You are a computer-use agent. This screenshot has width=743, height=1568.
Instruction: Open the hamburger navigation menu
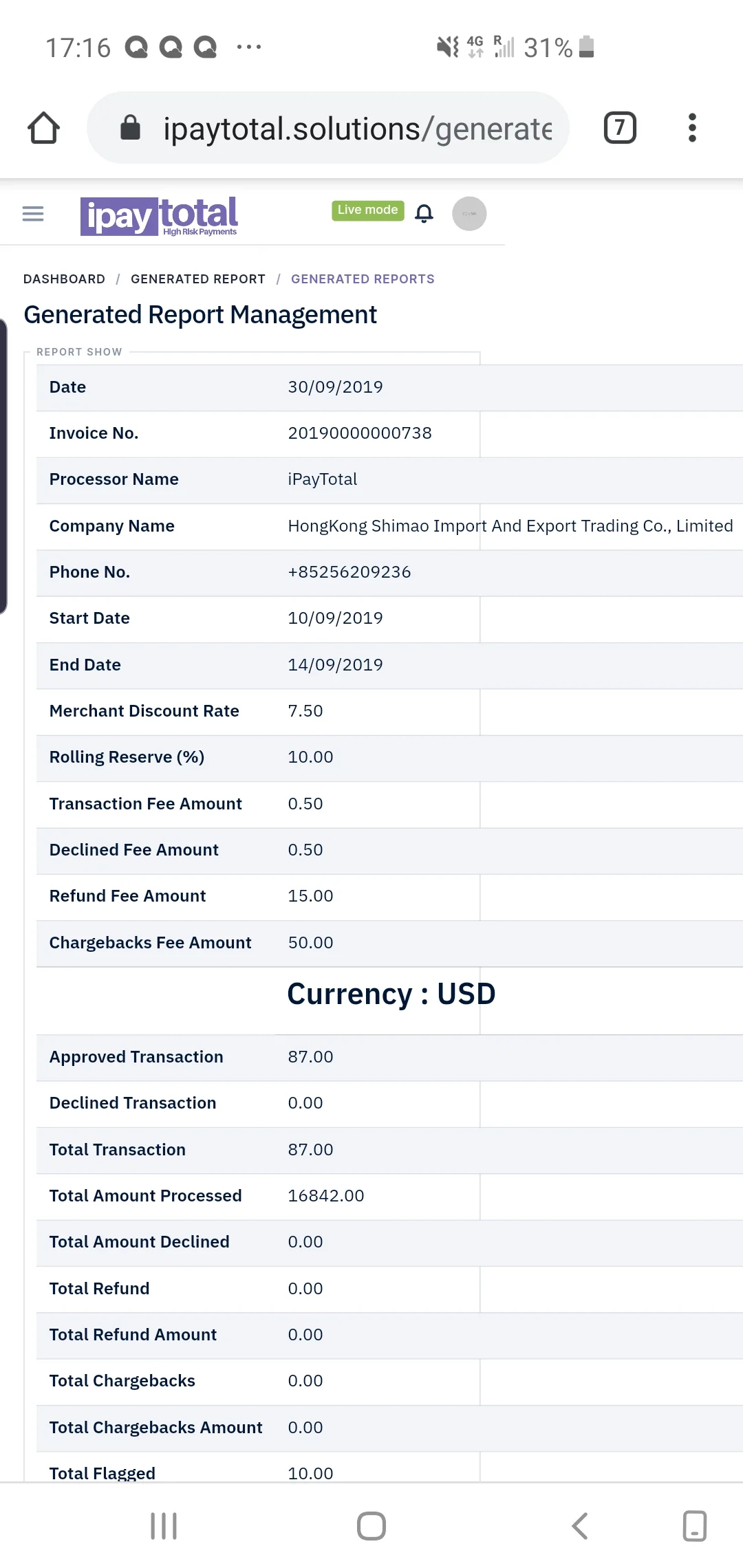pyautogui.click(x=33, y=214)
